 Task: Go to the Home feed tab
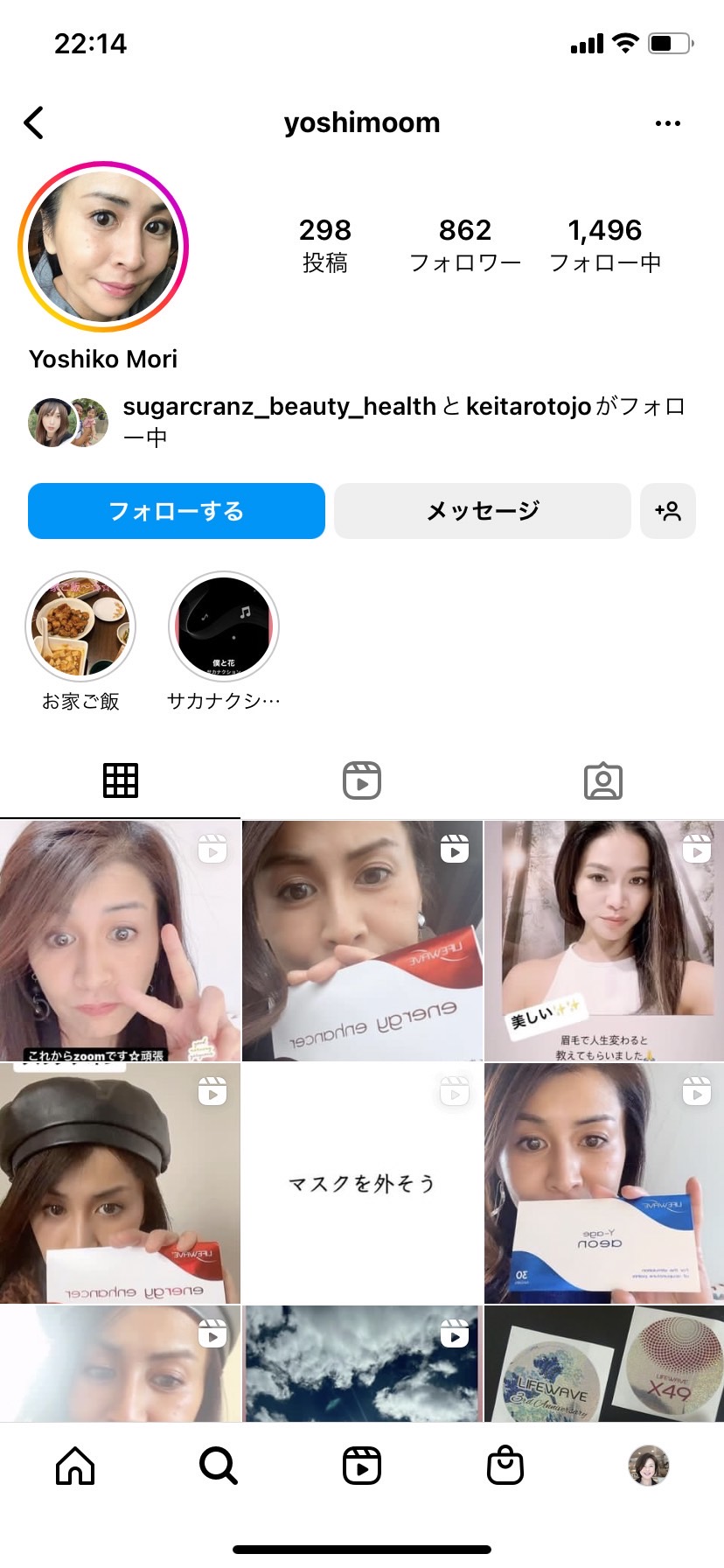coord(75,1465)
